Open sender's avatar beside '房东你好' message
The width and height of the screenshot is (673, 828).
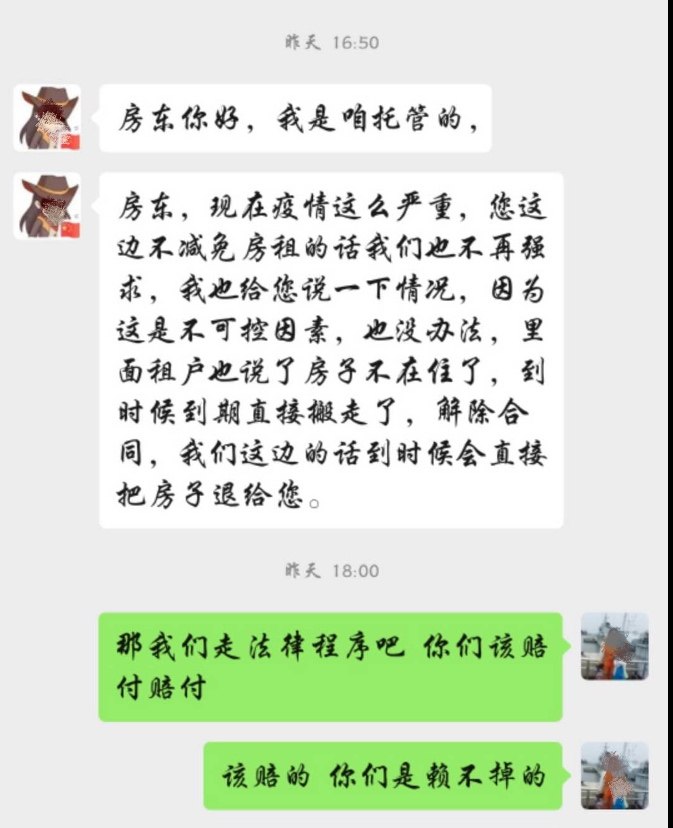(46, 118)
